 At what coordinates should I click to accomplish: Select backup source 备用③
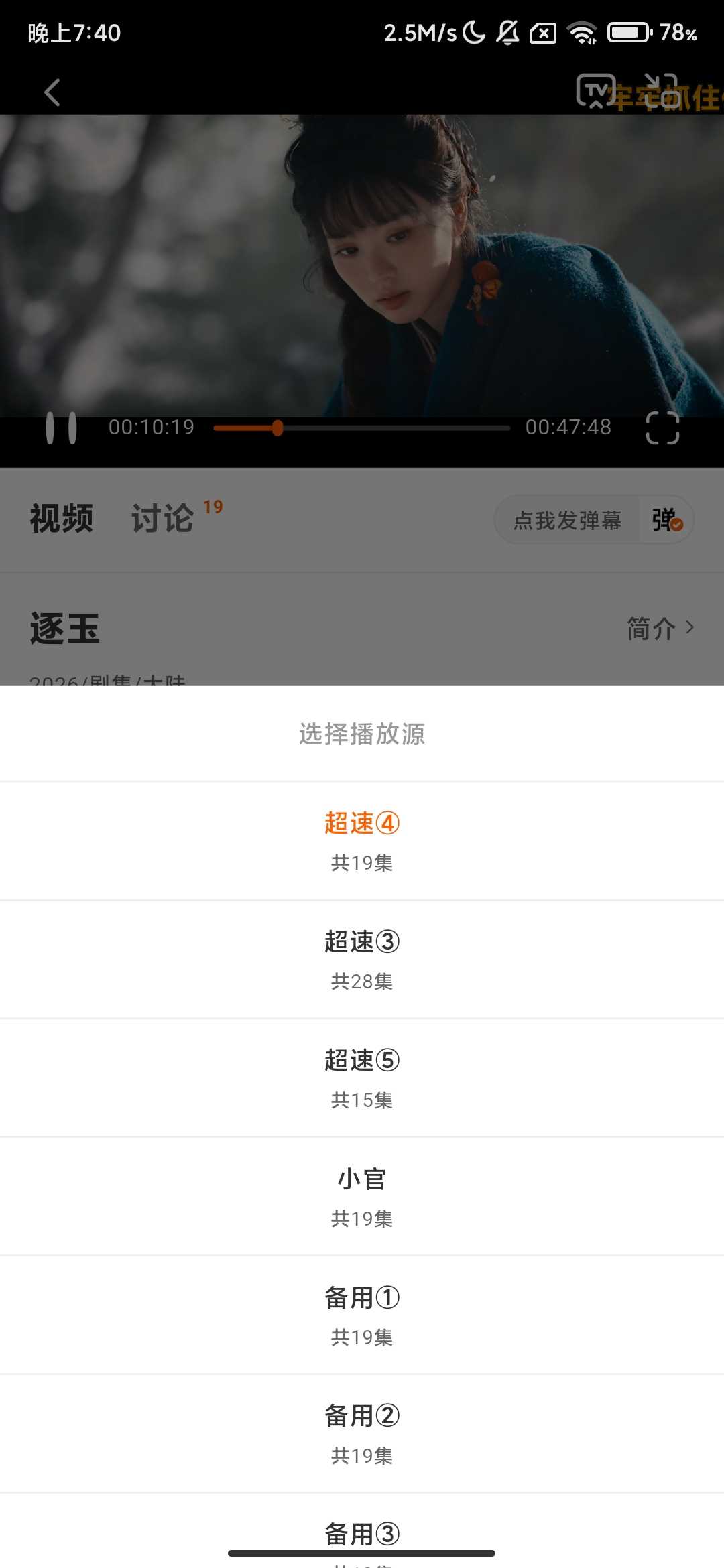(362, 1534)
